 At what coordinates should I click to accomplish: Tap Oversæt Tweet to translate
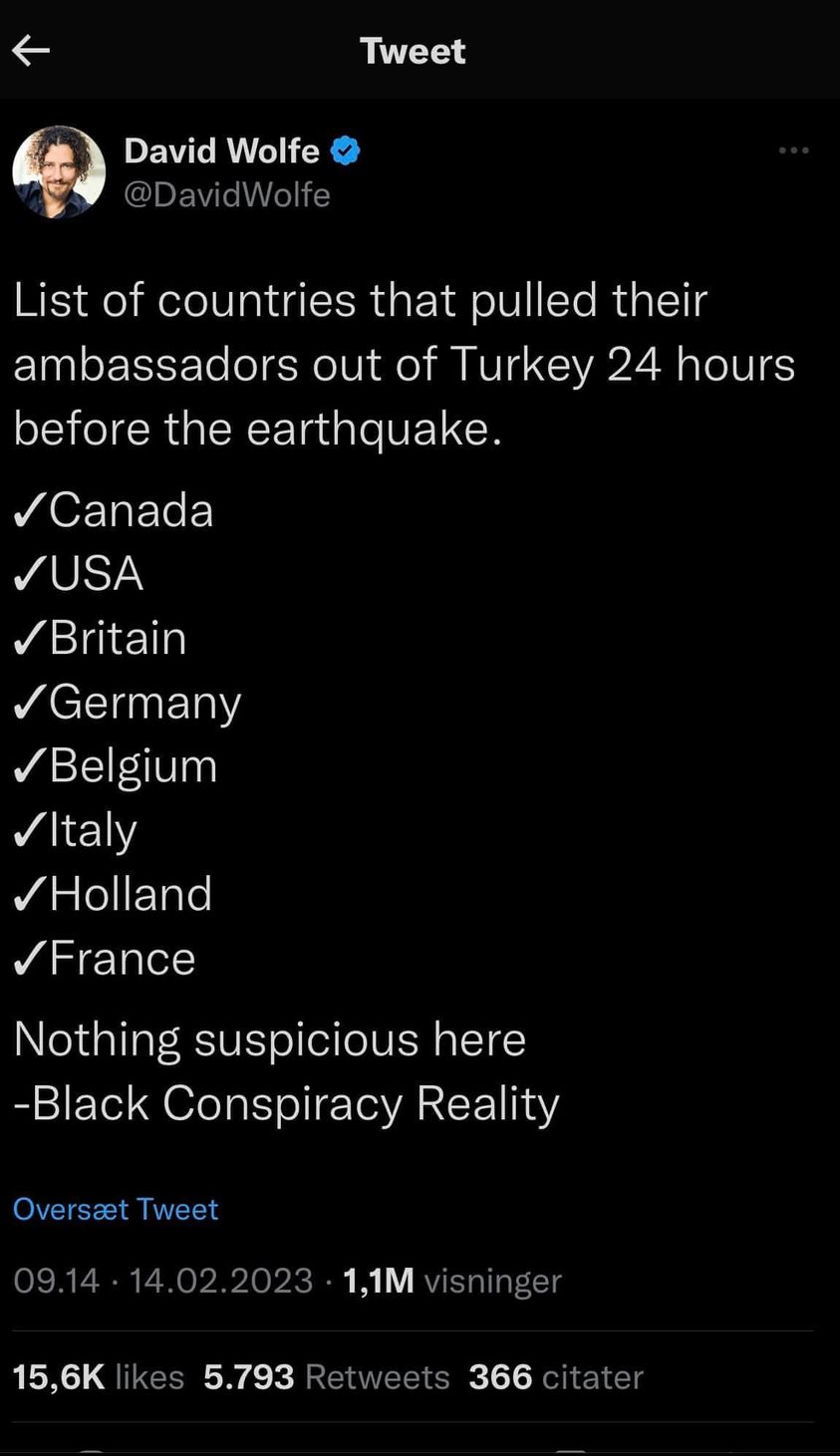click(116, 1209)
